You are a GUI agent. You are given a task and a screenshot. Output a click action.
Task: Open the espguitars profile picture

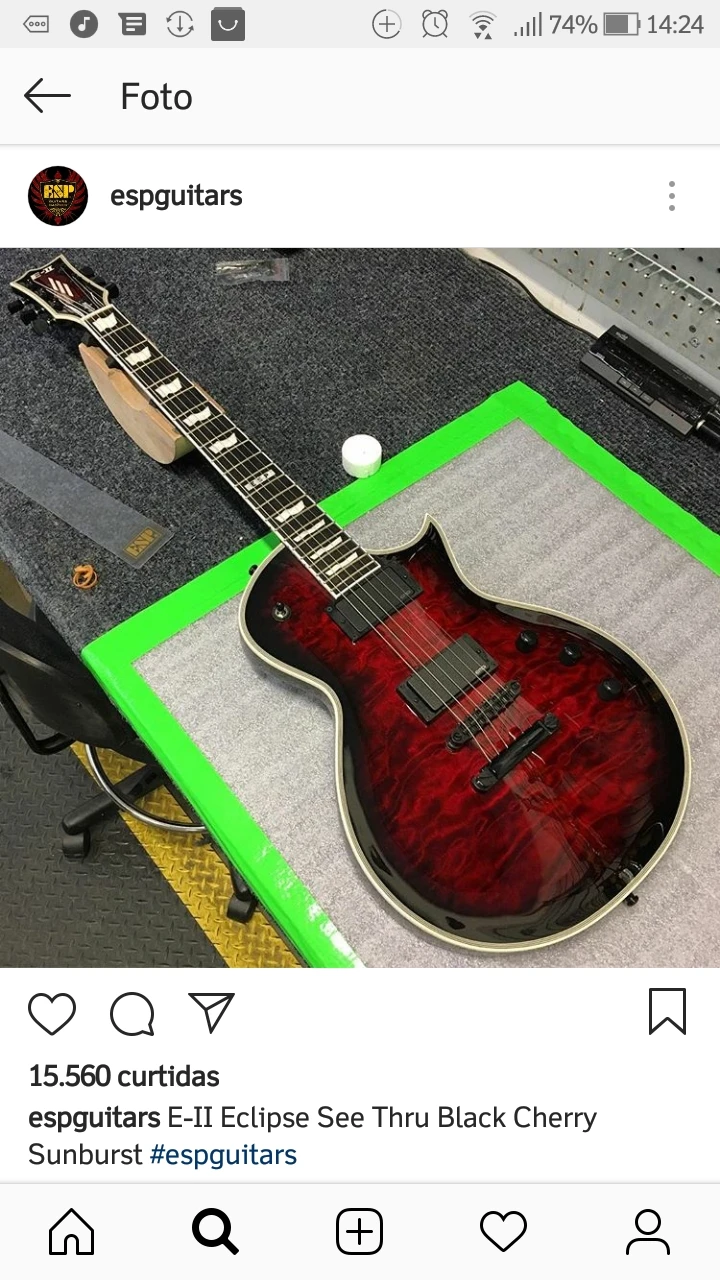click(x=58, y=196)
